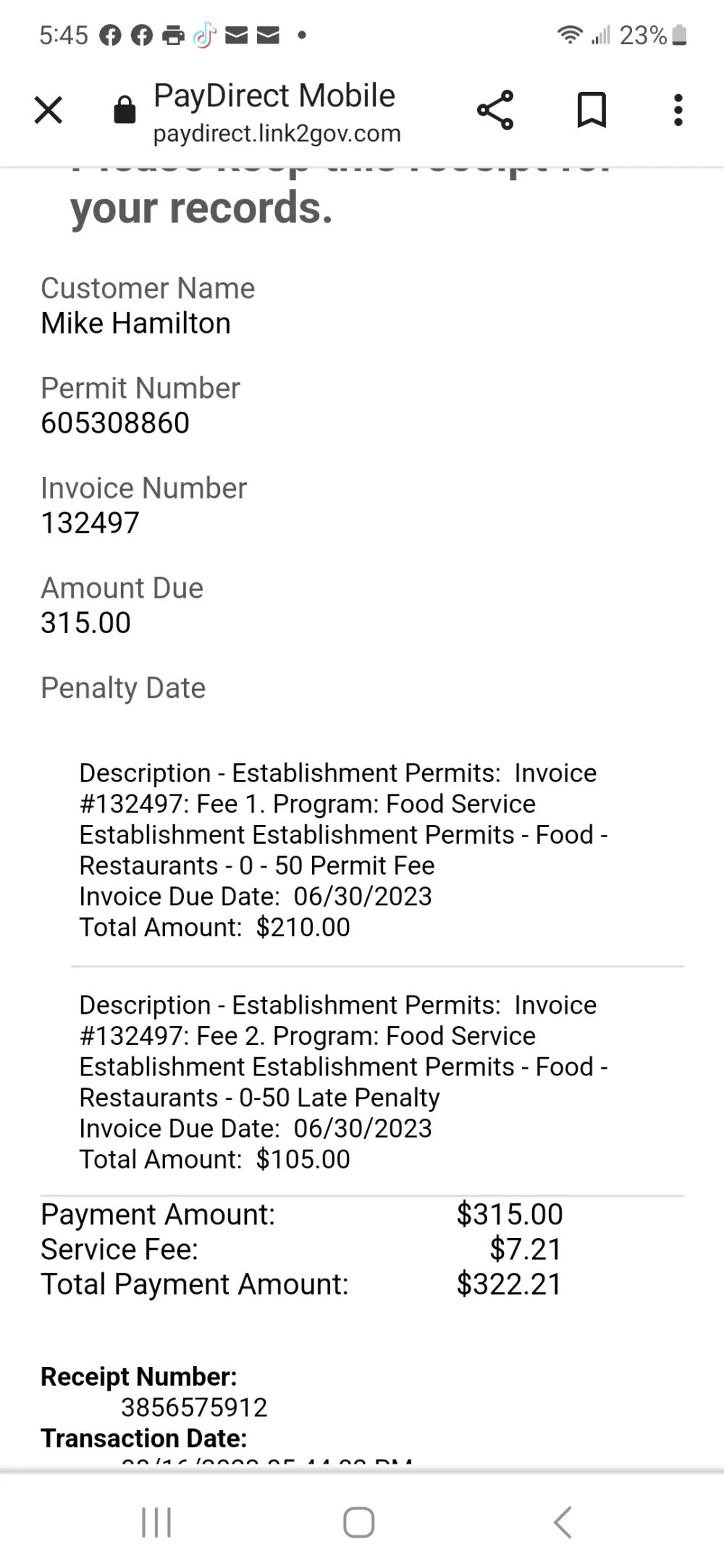Image resolution: width=724 pixels, height=1568 pixels.
Task: Bookmark this receipt page
Action: tap(591, 111)
